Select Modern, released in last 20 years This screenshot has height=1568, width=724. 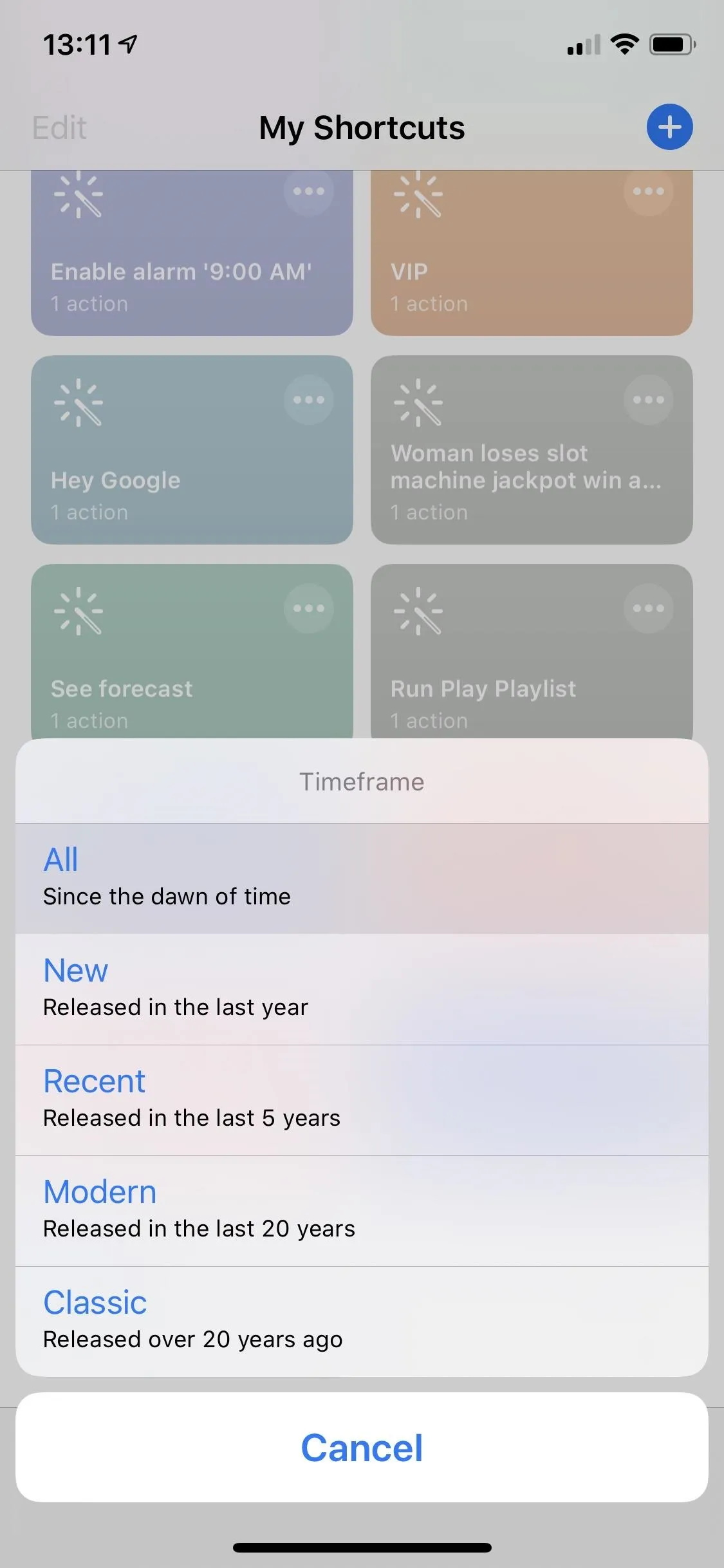[x=362, y=1211]
